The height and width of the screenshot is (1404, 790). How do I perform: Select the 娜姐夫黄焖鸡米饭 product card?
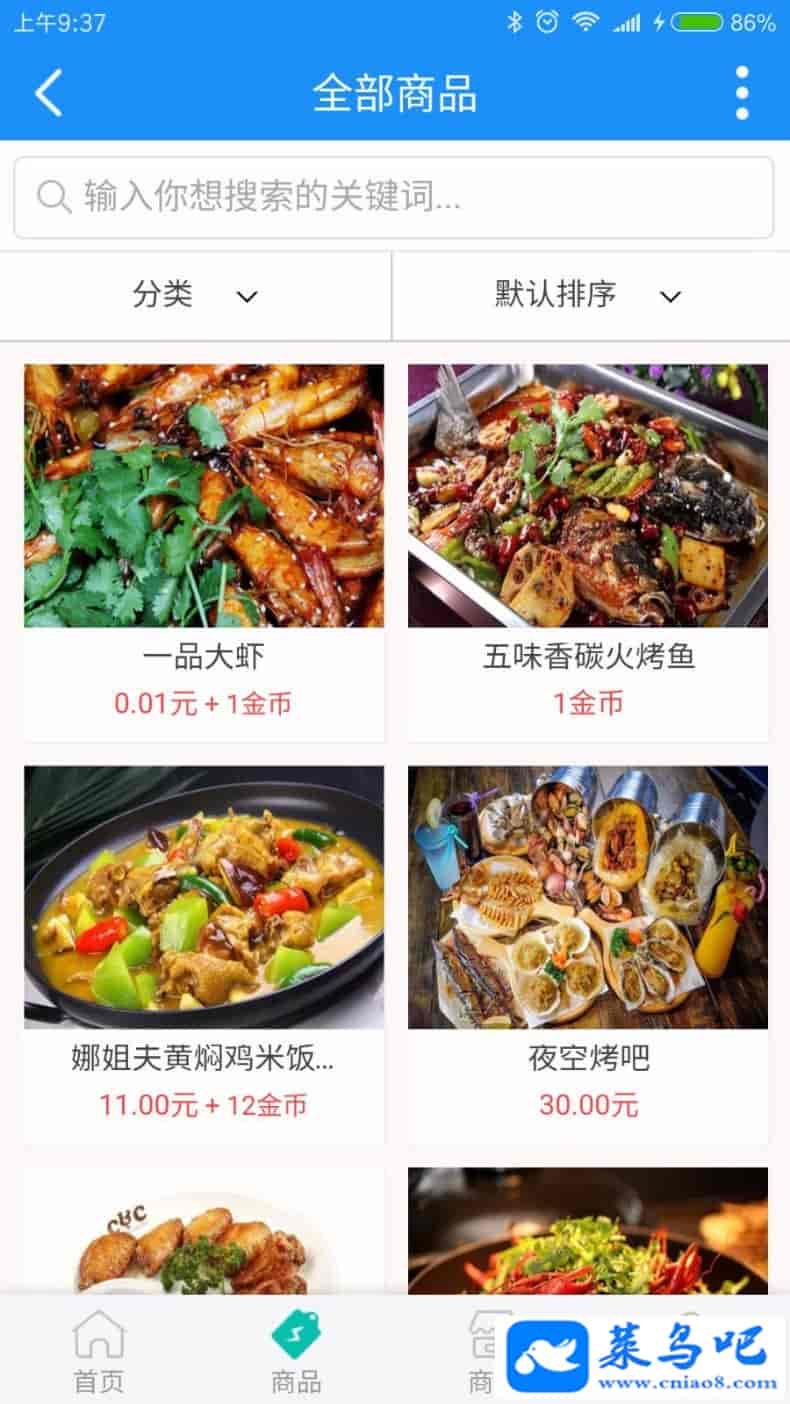pos(204,954)
